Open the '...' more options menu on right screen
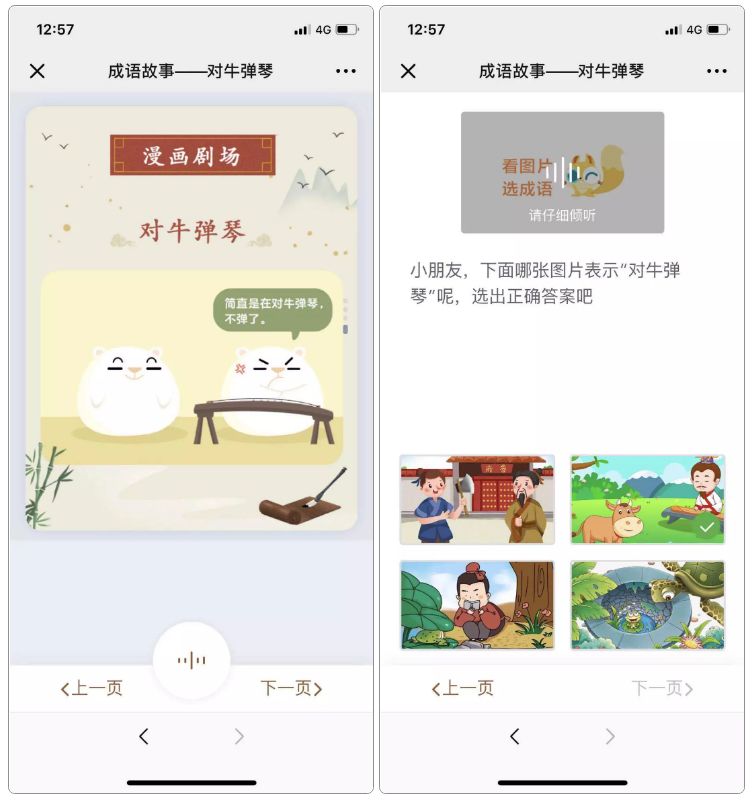The height and width of the screenshot is (802, 755). 717,70
